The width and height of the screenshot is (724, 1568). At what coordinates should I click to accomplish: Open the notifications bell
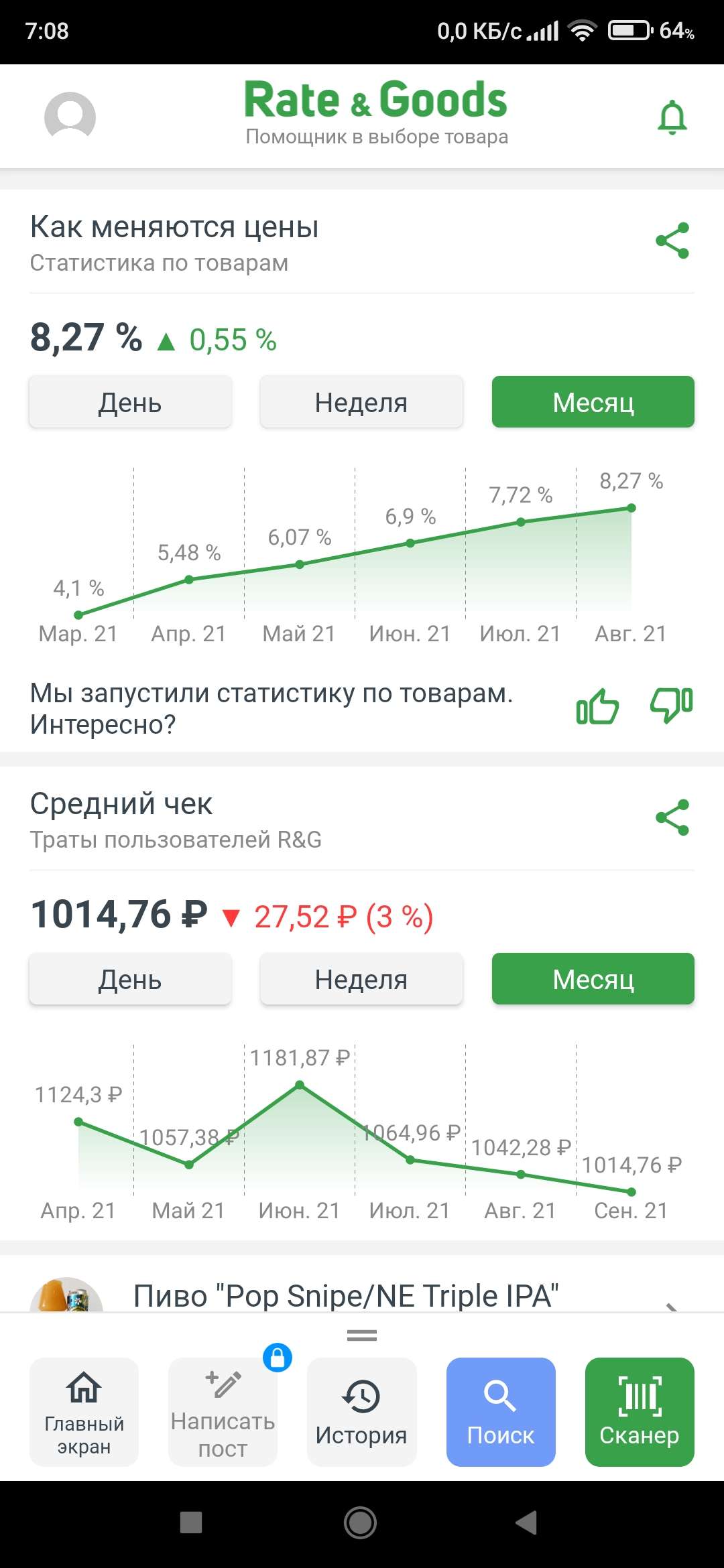pyautogui.click(x=672, y=118)
